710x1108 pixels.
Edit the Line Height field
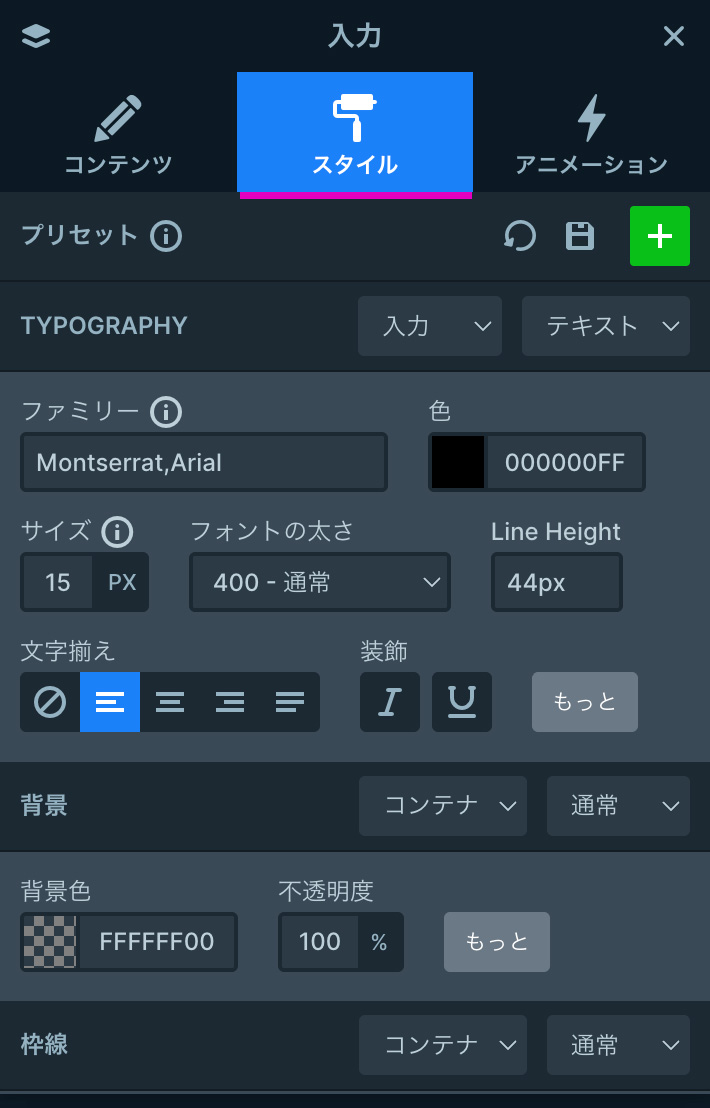point(556,582)
